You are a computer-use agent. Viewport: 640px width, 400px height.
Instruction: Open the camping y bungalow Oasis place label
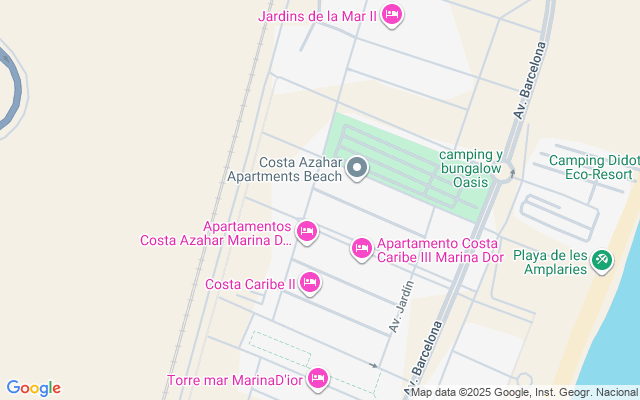tap(470, 168)
